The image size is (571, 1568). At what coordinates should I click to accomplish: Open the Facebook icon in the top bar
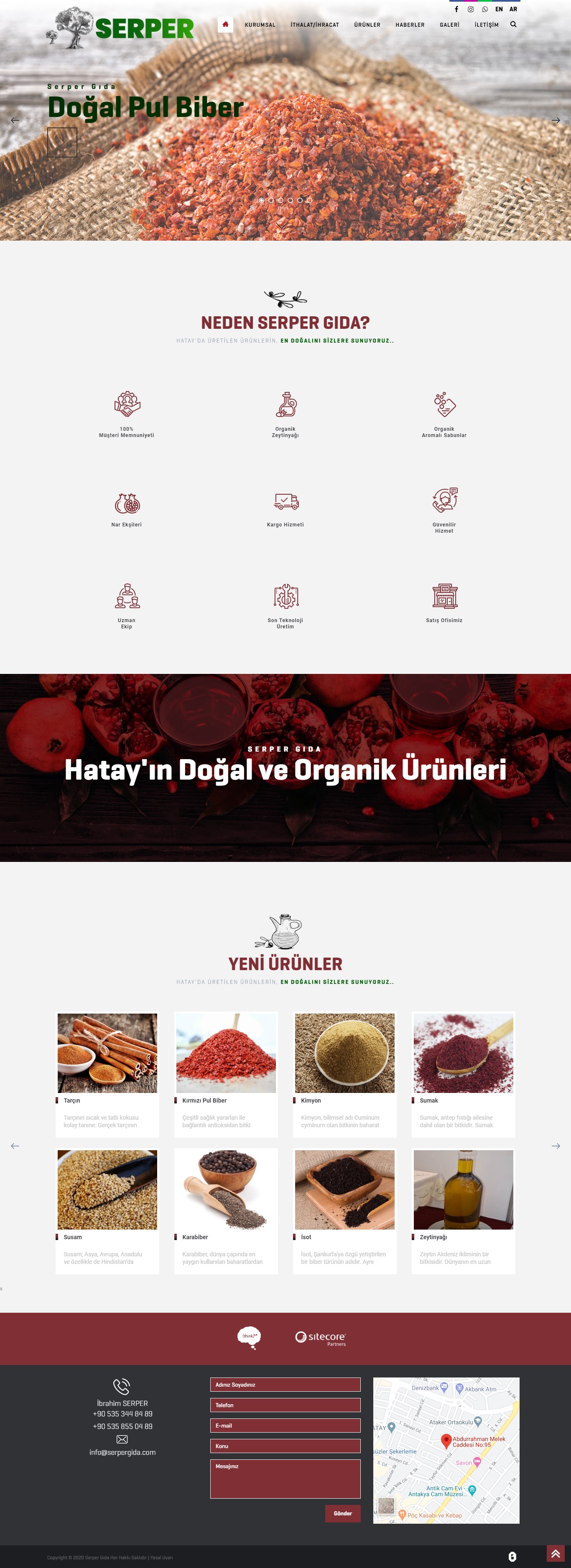coord(456,9)
